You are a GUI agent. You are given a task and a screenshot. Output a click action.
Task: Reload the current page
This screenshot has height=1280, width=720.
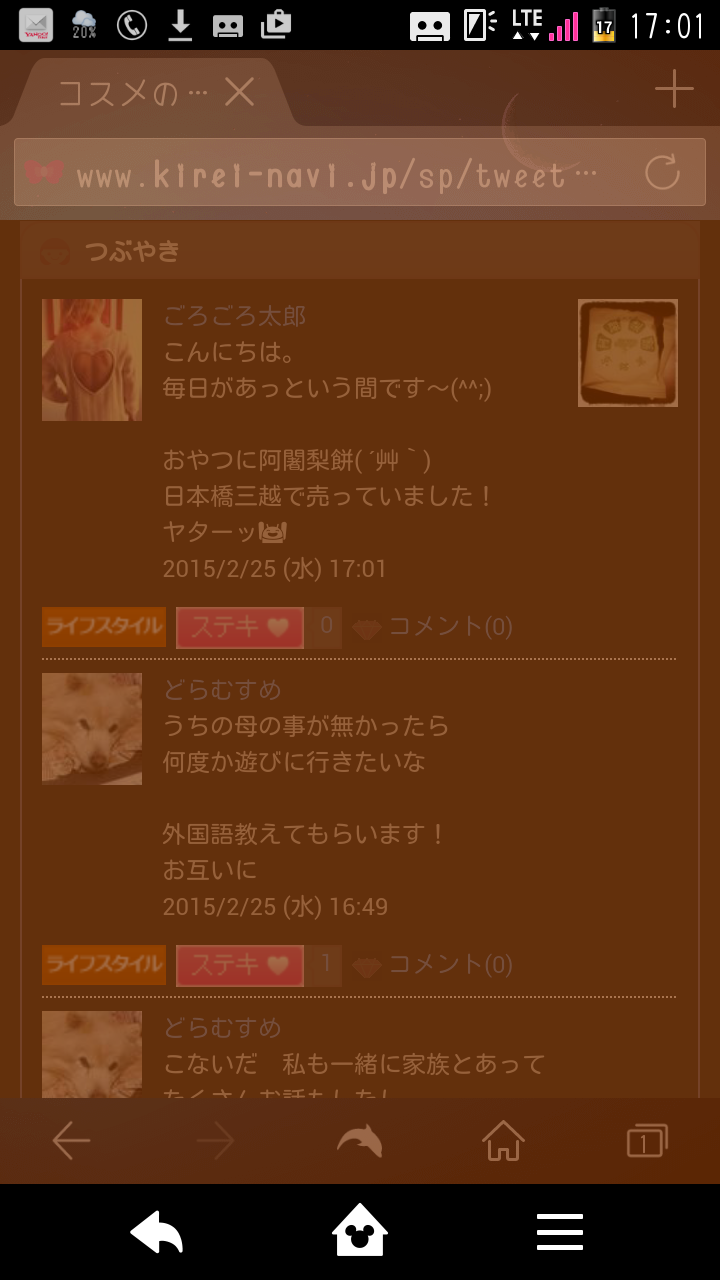pyautogui.click(x=662, y=173)
